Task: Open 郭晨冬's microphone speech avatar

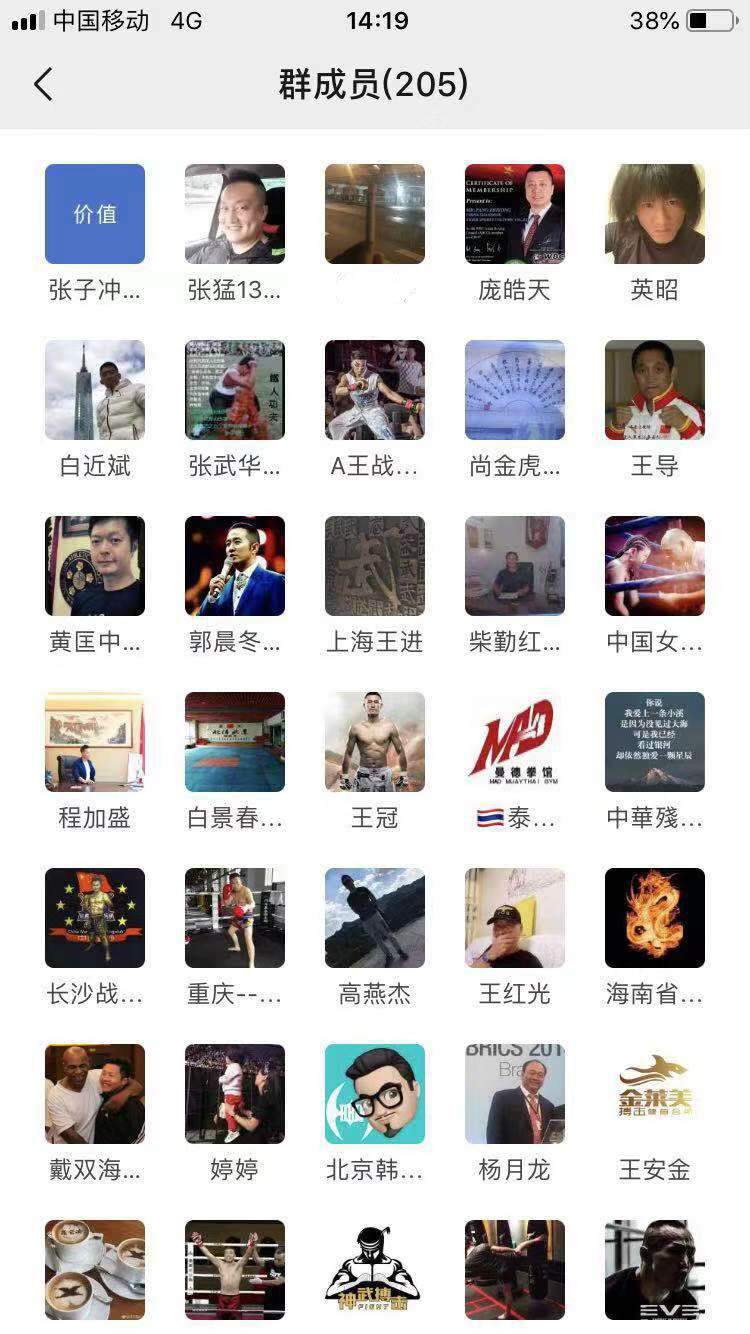Action: point(234,565)
